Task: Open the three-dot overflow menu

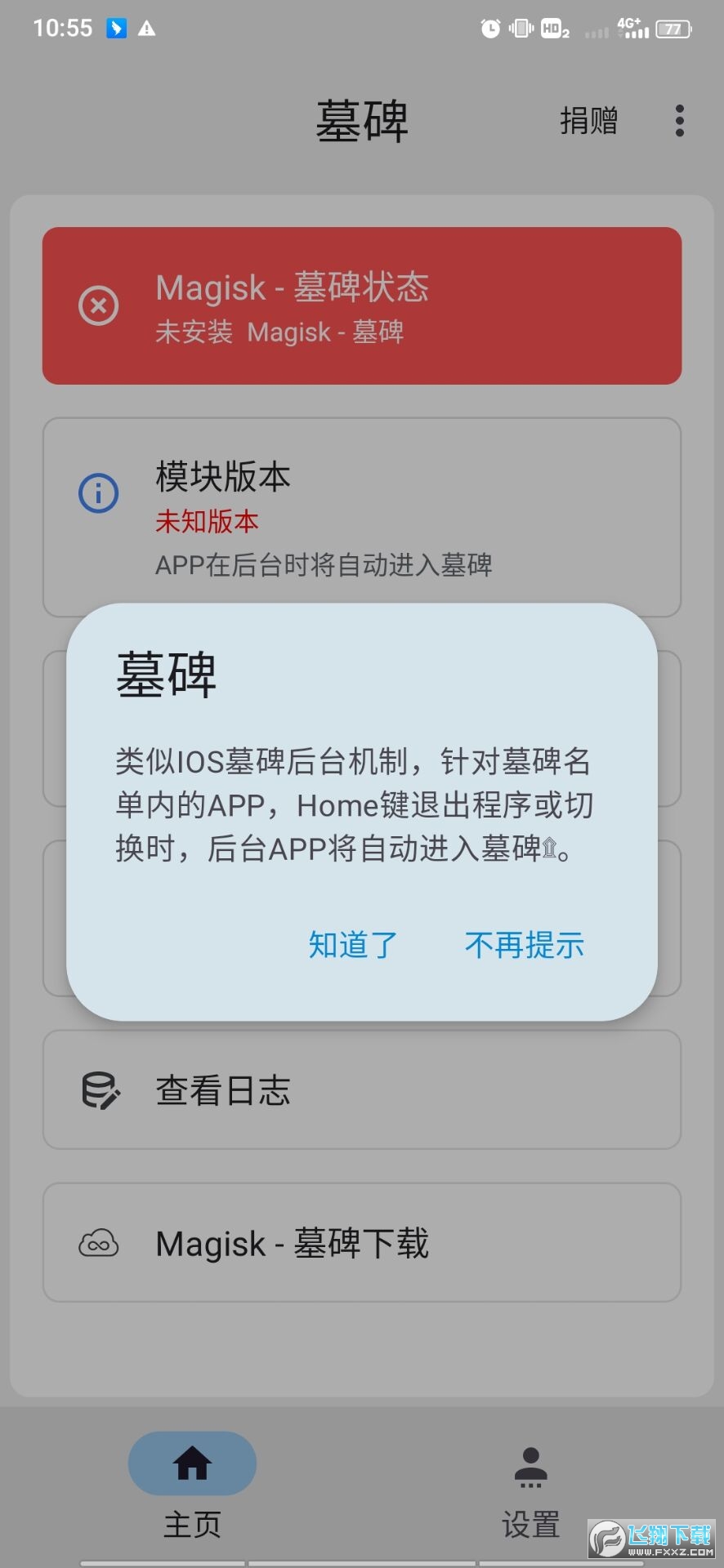Action: point(679,121)
